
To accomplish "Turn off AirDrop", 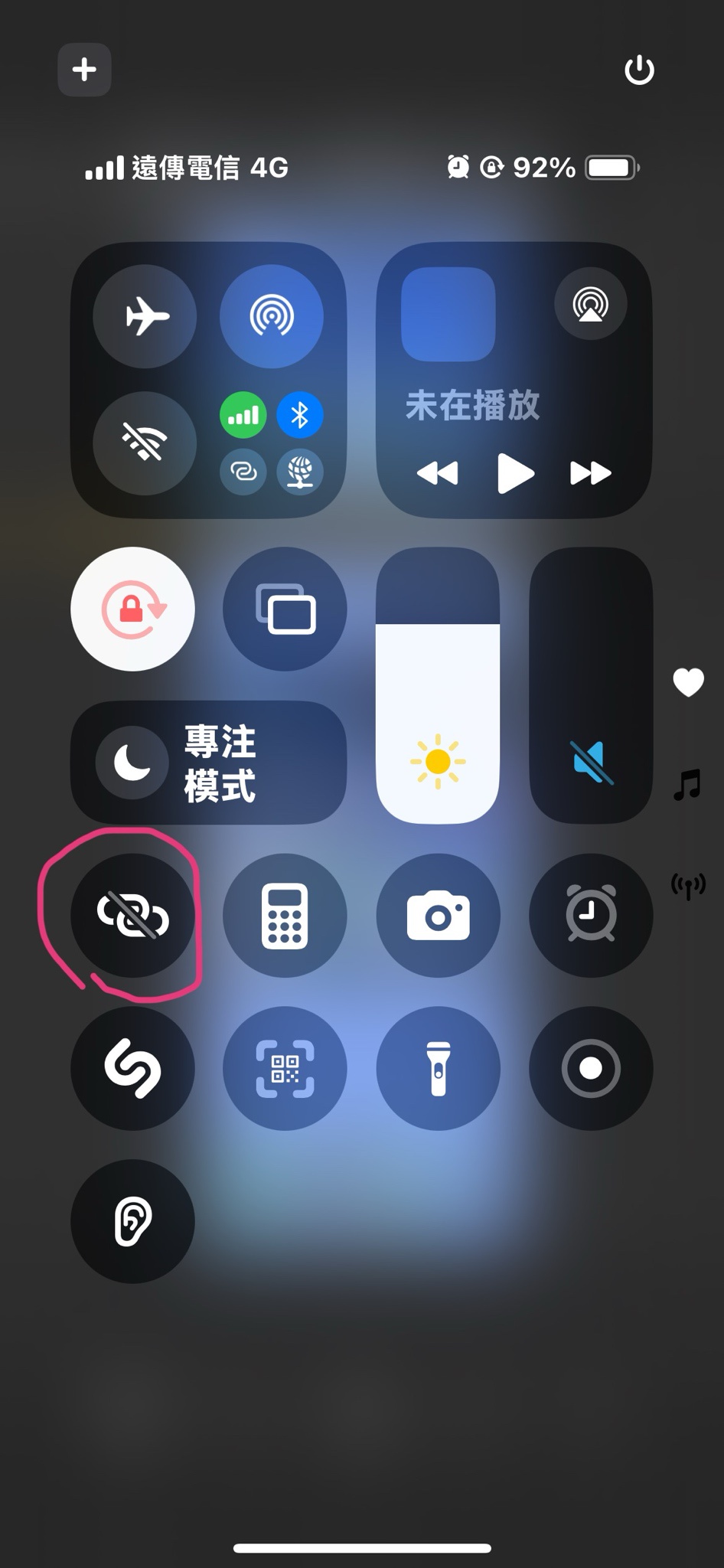I will 271,316.
